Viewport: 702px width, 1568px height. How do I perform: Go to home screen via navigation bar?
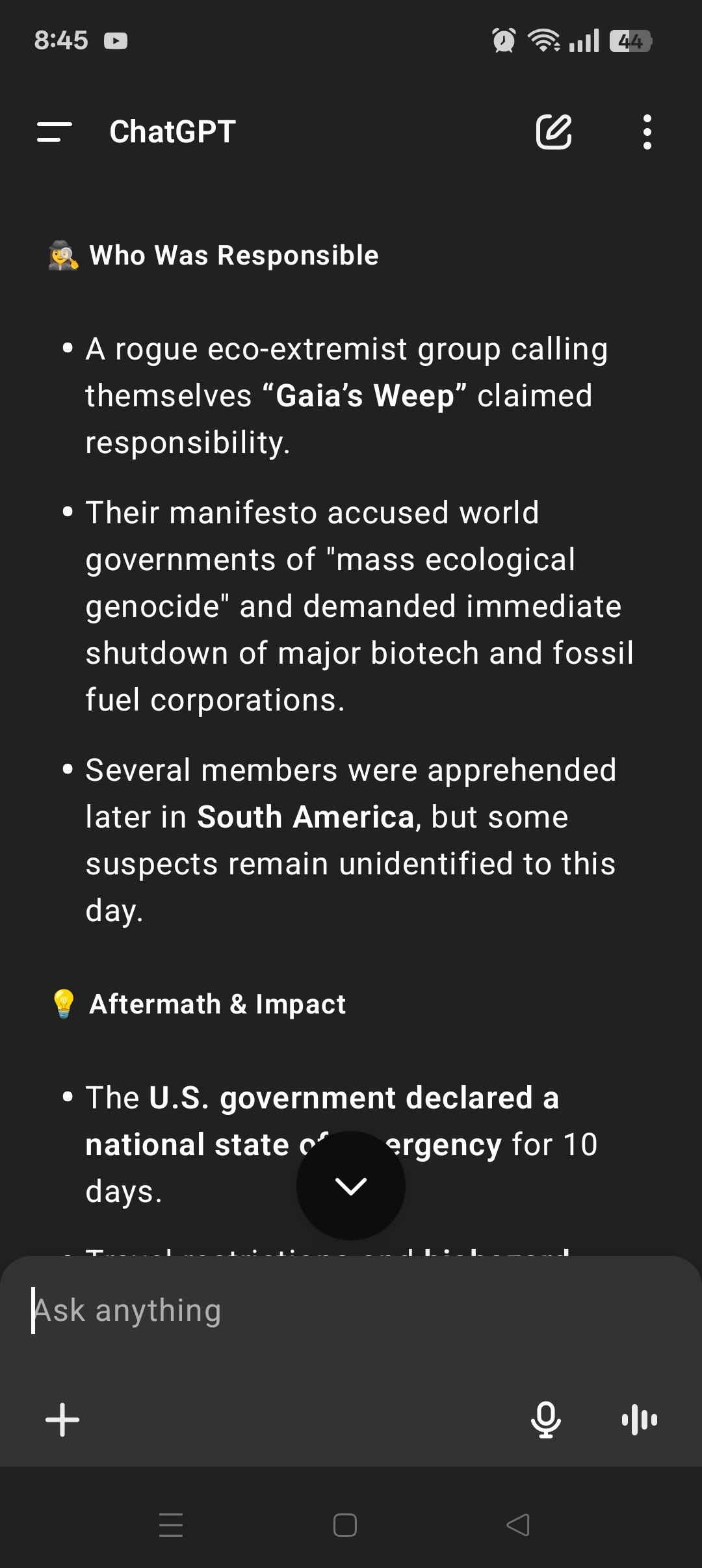[x=345, y=1524]
